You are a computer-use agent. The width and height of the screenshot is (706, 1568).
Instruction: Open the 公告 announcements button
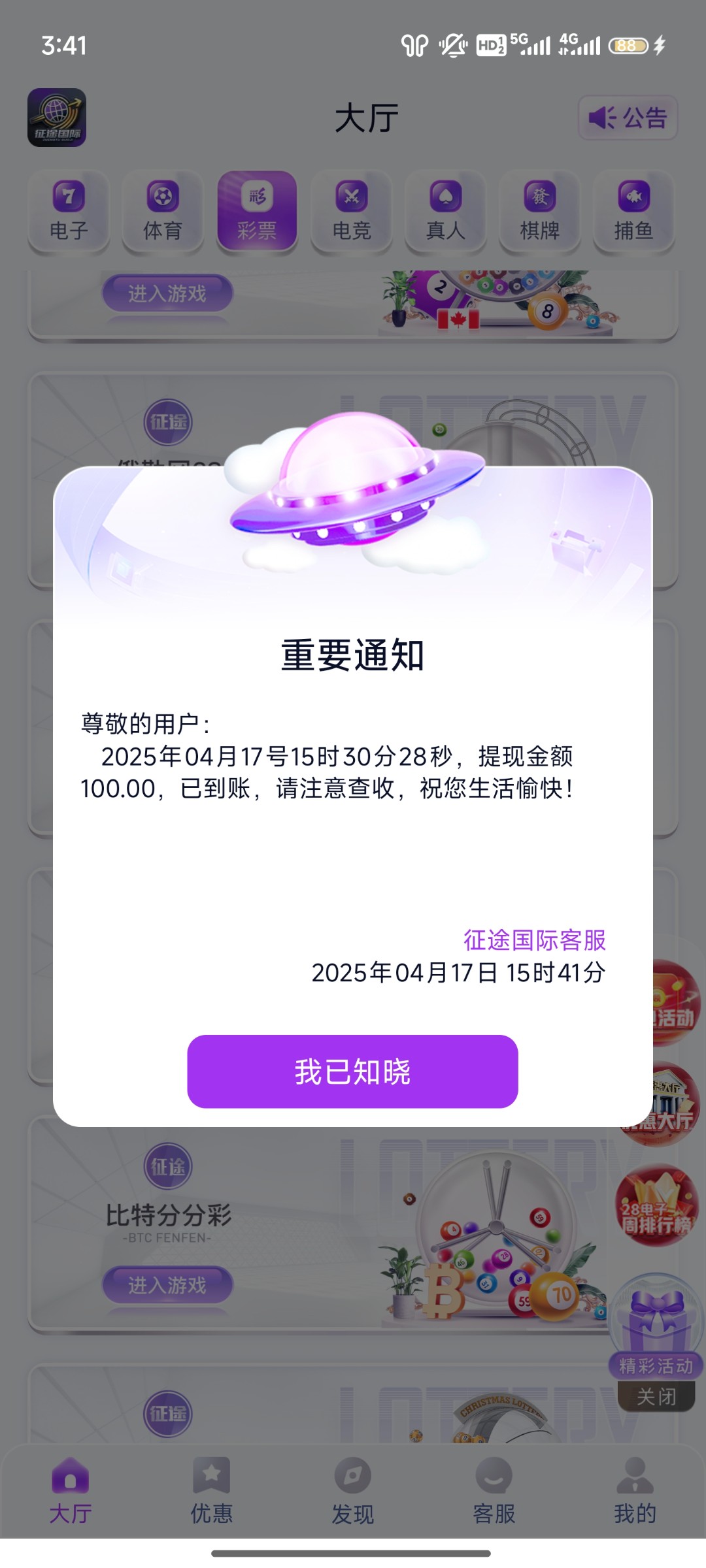[x=628, y=118]
